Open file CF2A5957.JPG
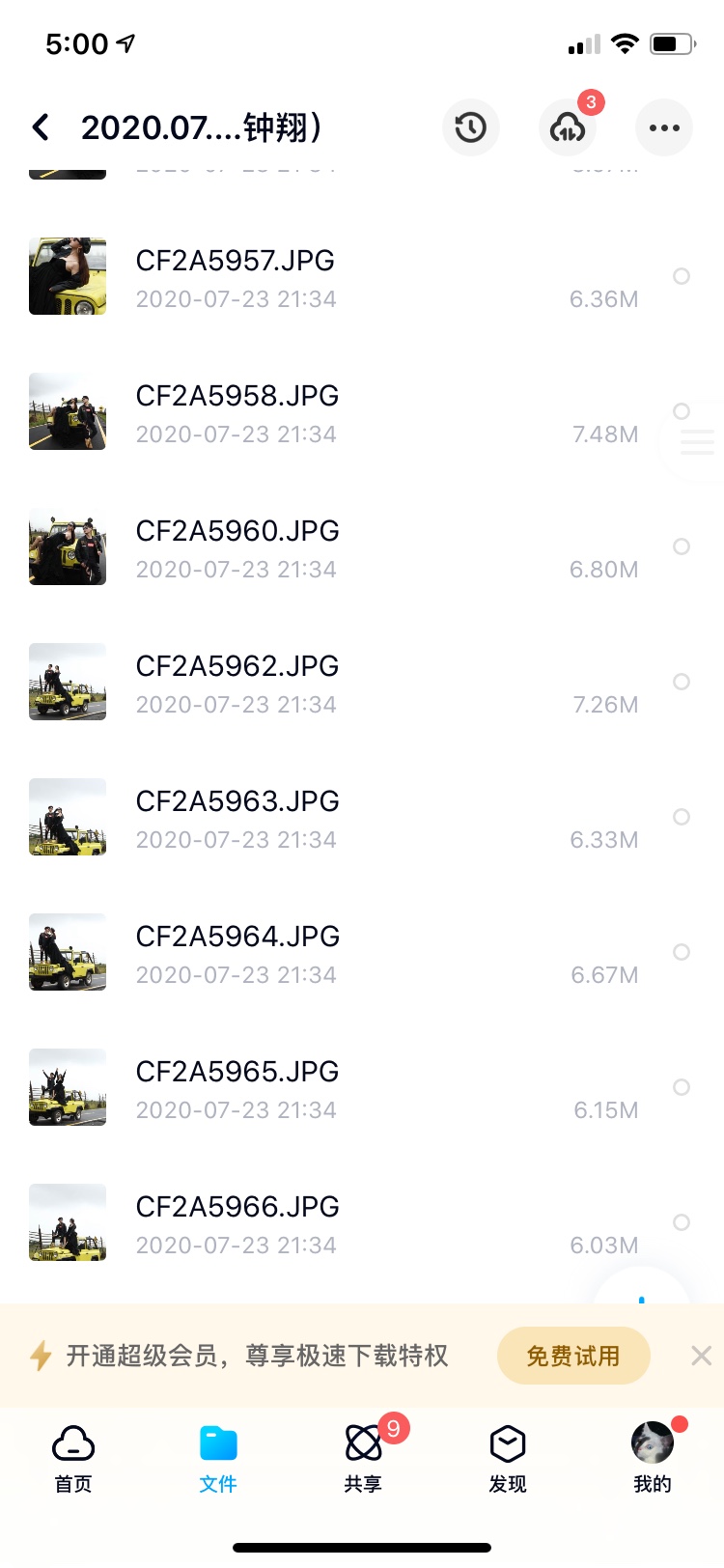 (x=237, y=276)
